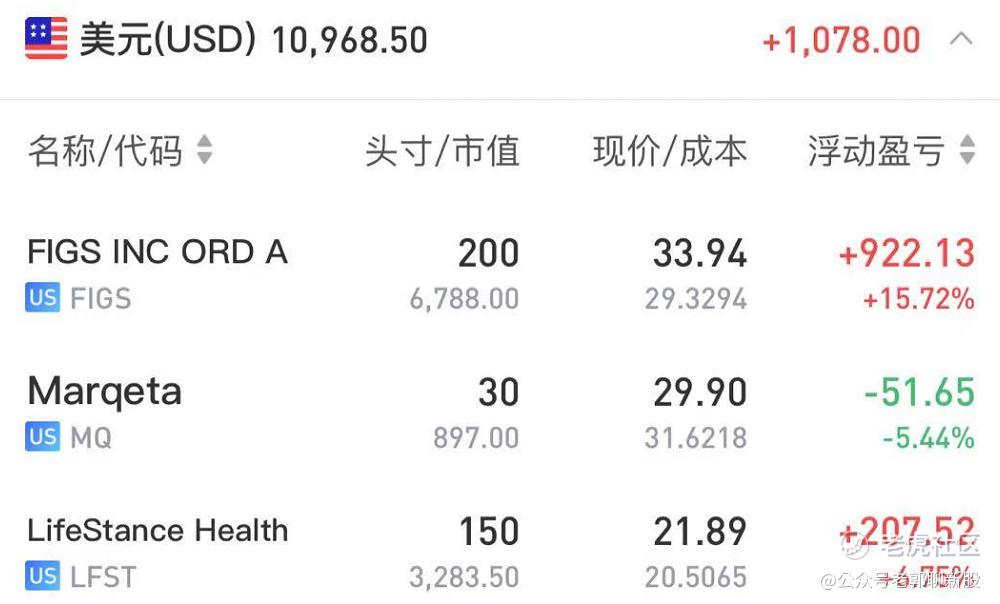The width and height of the screenshot is (1000, 604).
Task: Open the FIGS INC ORD A position
Action: [500, 274]
